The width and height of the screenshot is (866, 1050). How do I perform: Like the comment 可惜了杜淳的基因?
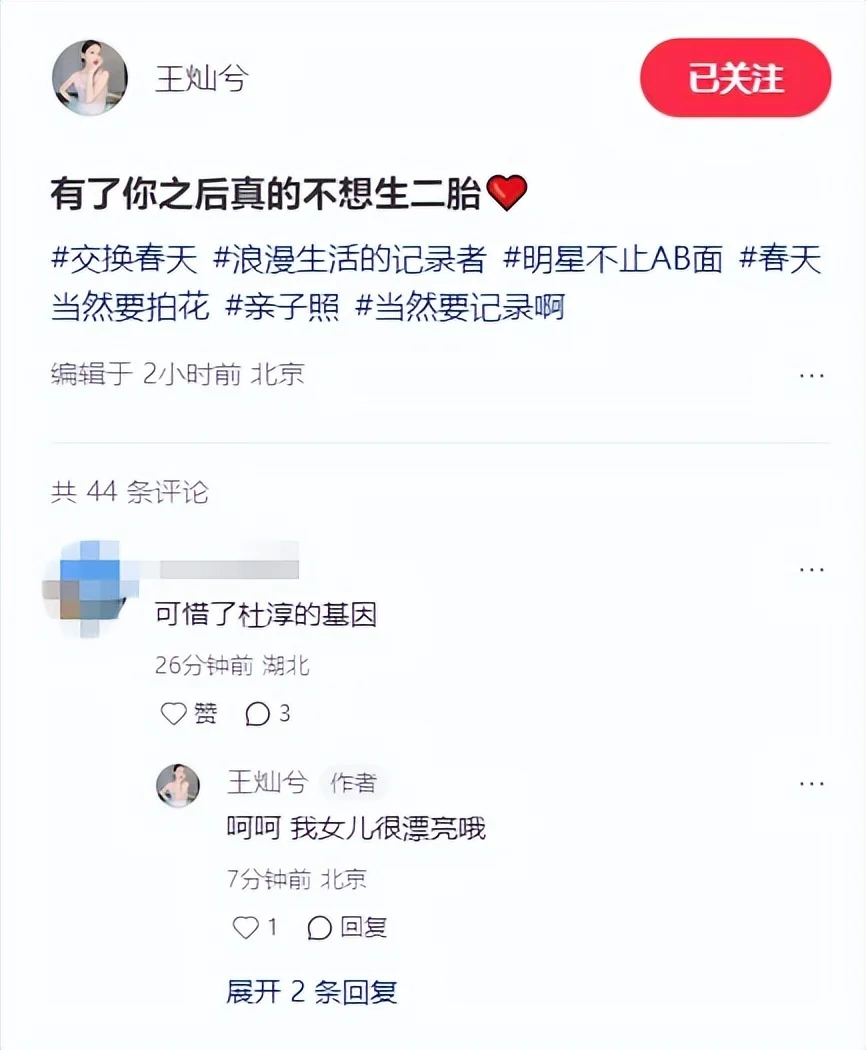pos(189,713)
